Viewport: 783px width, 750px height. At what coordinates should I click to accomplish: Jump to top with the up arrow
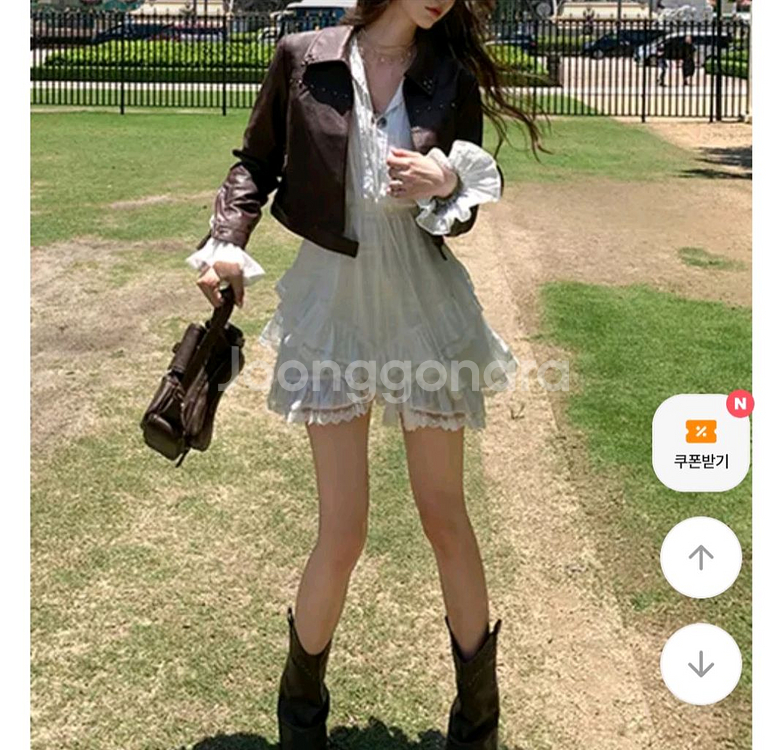tap(701, 557)
